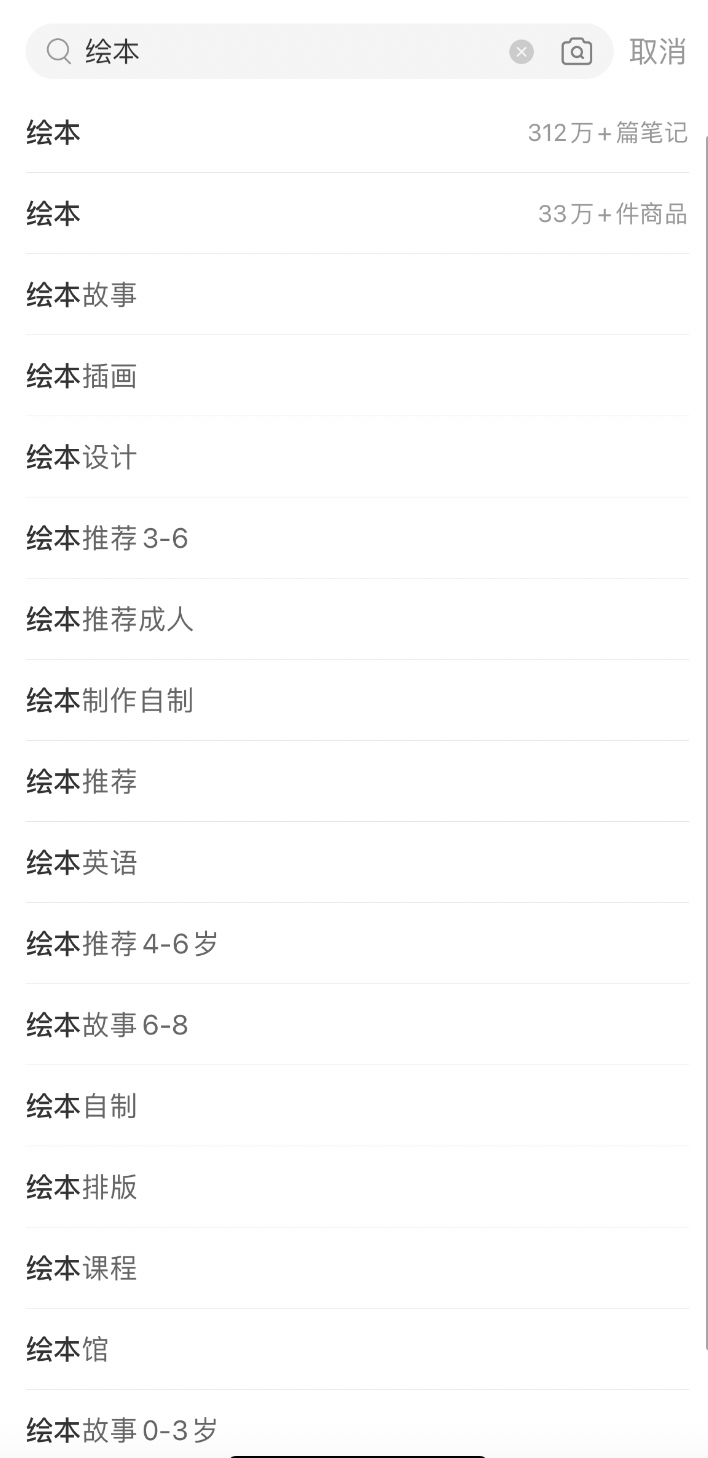The width and height of the screenshot is (708, 1458).
Task: Open 绘本 result with 33万+件商品
Action: tap(356, 214)
